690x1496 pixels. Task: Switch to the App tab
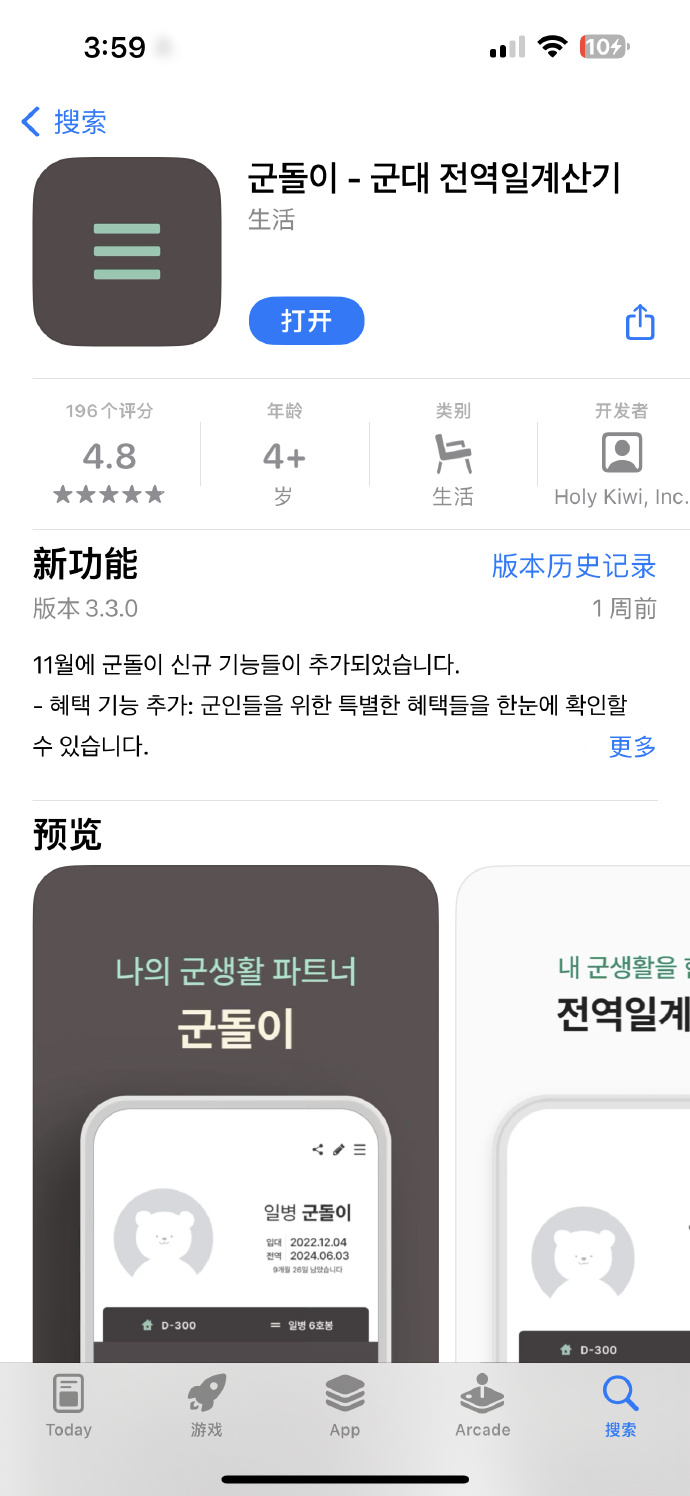(x=345, y=1406)
